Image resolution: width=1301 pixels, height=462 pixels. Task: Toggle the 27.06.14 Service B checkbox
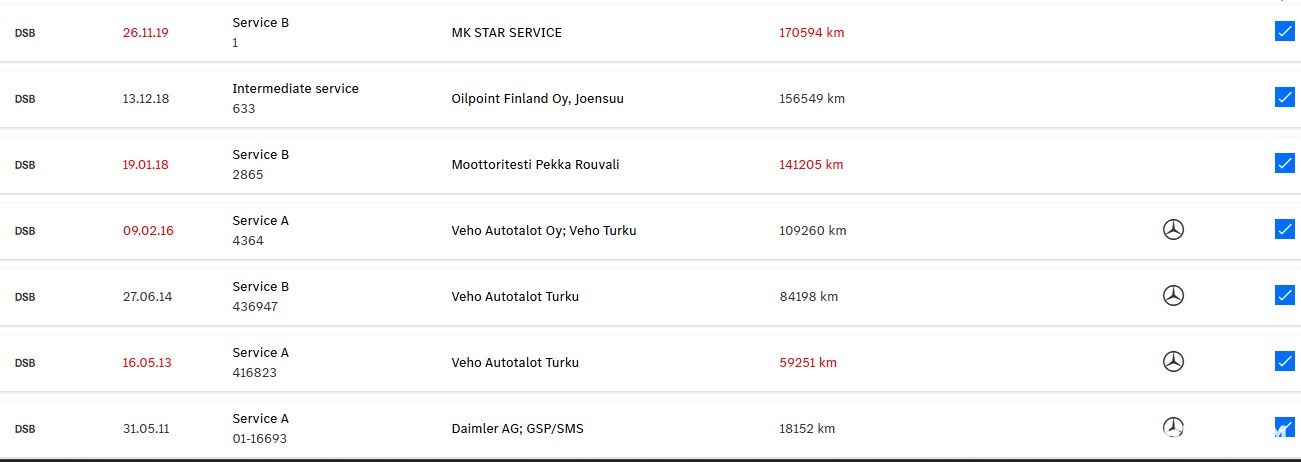click(1285, 295)
